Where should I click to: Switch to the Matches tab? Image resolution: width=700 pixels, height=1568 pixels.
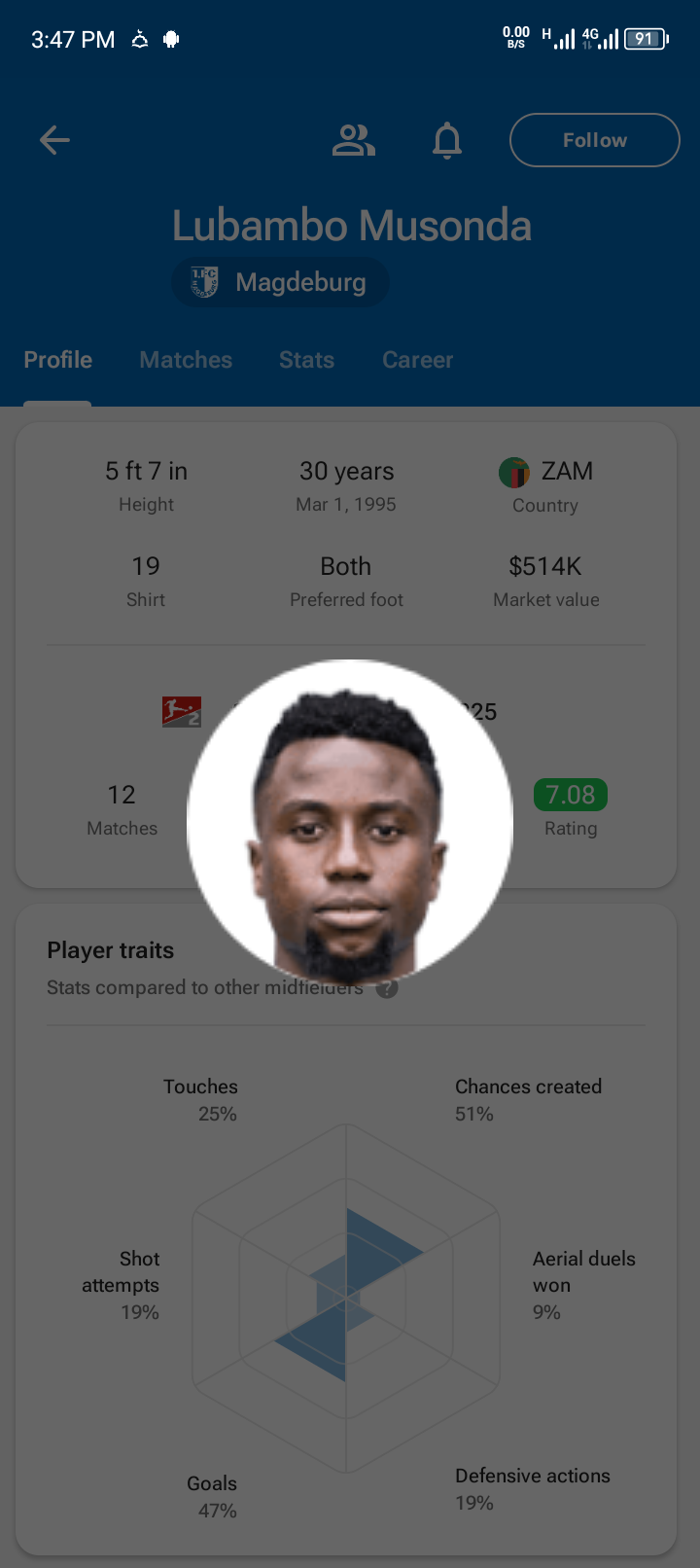click(186, 360)
